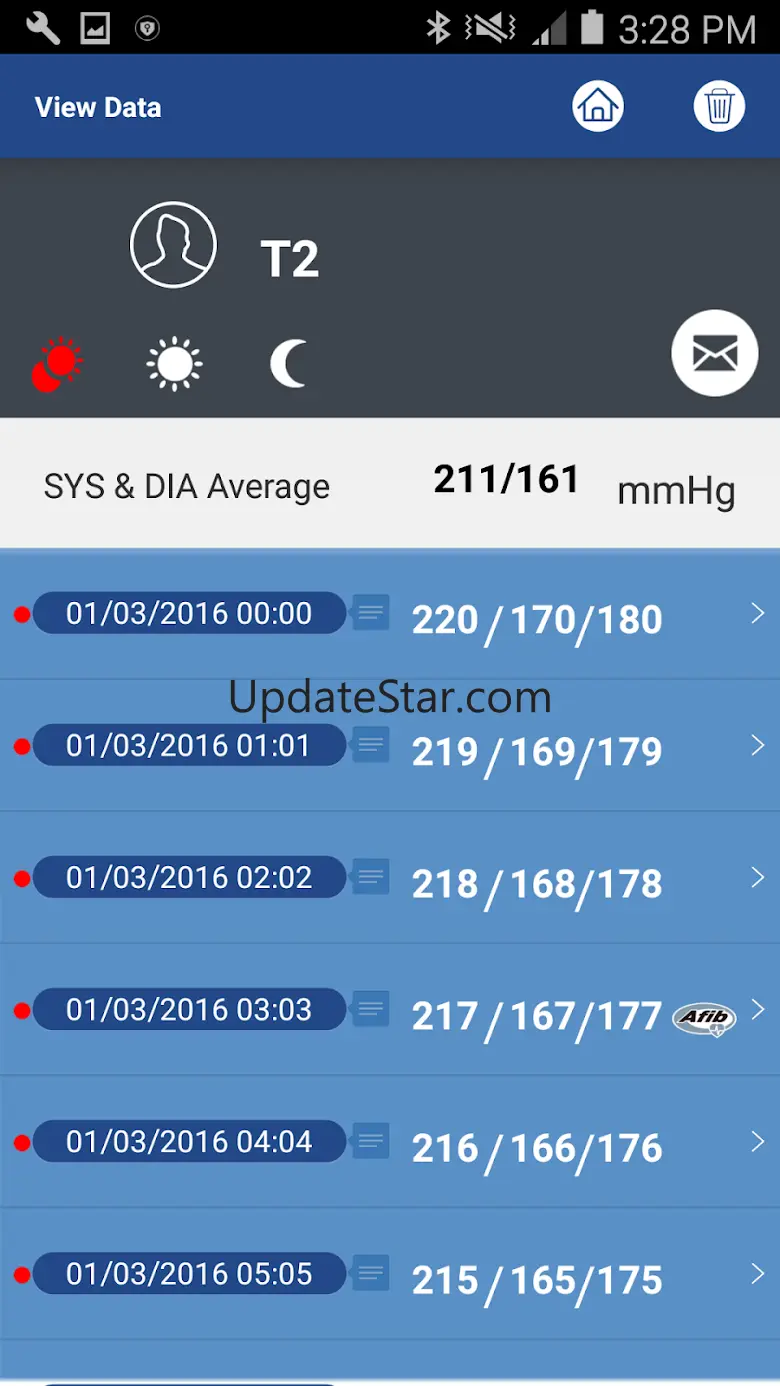Select the red all-day filter icon
Screen dimensions: 780x1386
57,365
